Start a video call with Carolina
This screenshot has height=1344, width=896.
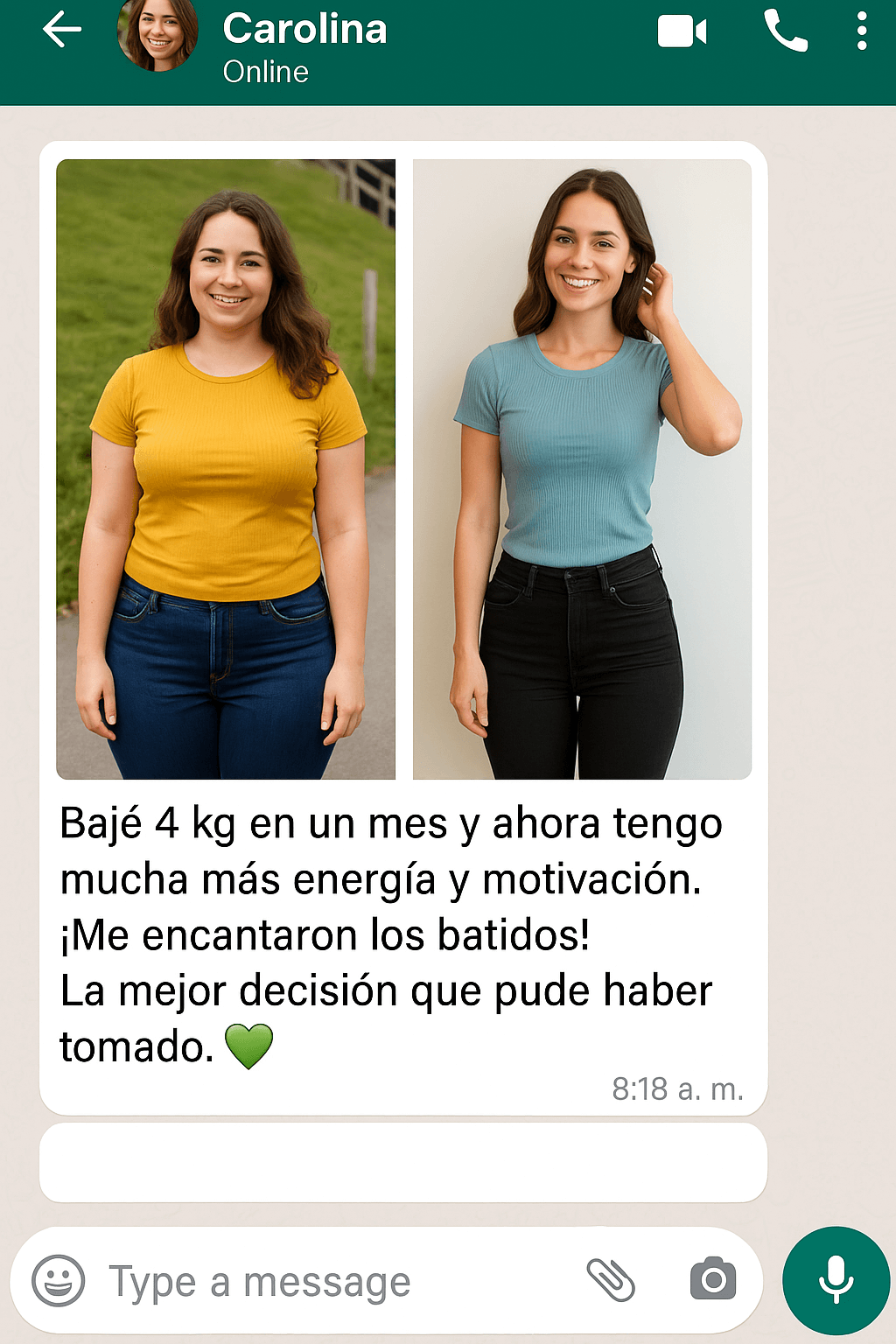click(682, 32)
